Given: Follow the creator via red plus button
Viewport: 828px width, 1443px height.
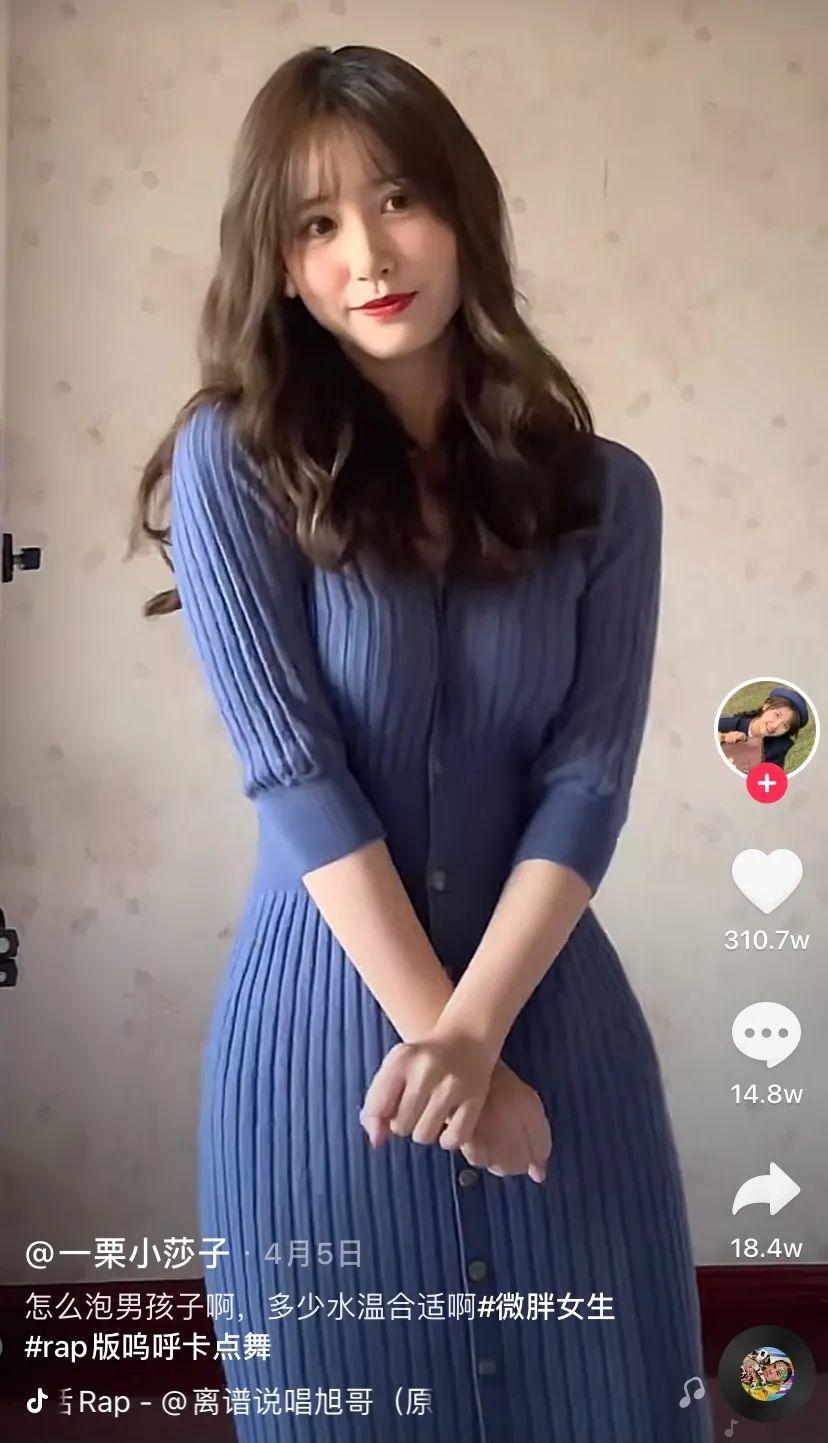Looking at the screenshot, I should (766, 784).
